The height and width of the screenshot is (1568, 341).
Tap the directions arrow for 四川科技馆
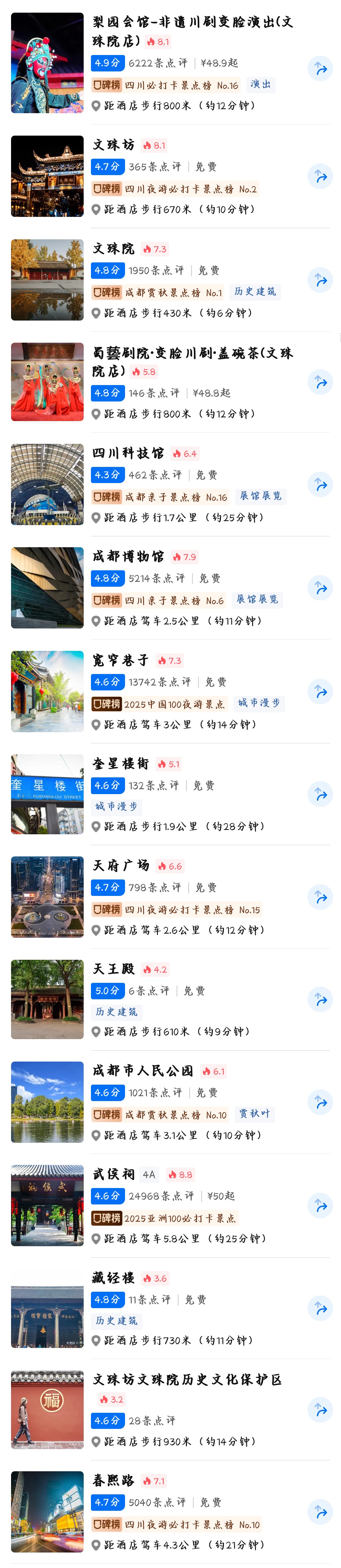[x=320, y=485]
